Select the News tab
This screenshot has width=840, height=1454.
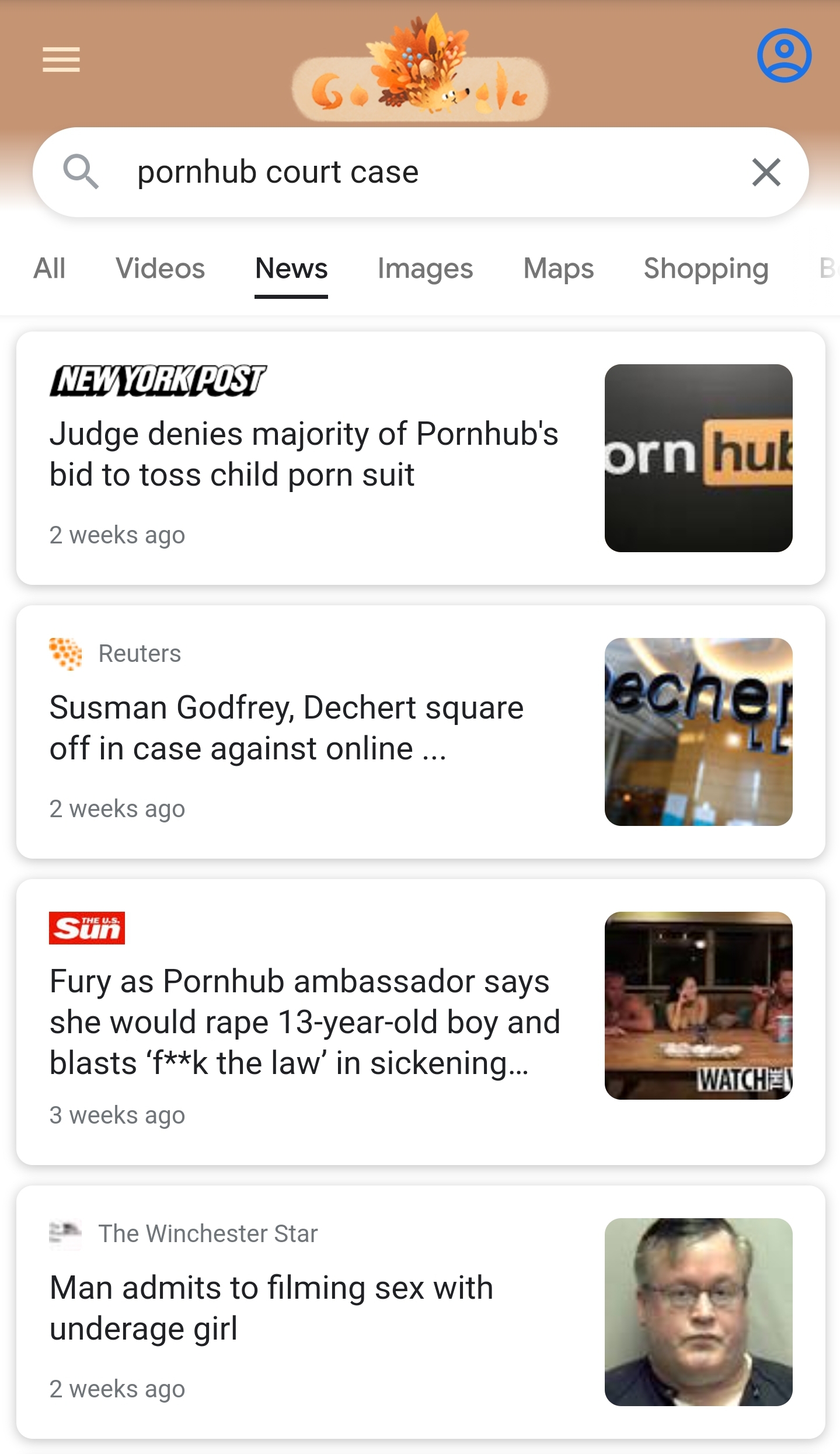(x=291, y=270)
